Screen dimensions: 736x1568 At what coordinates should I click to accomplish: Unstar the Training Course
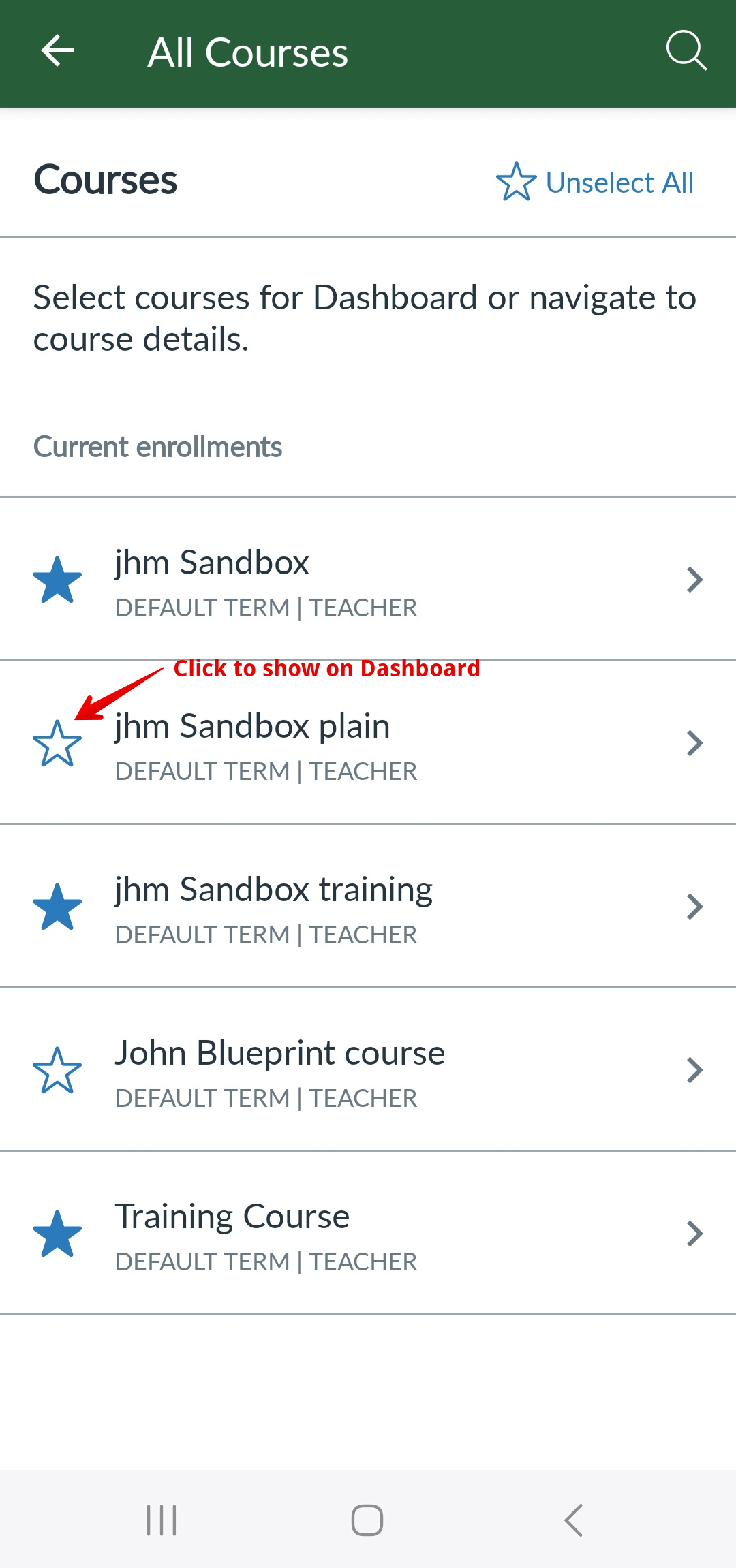[x=57, y=1234]
